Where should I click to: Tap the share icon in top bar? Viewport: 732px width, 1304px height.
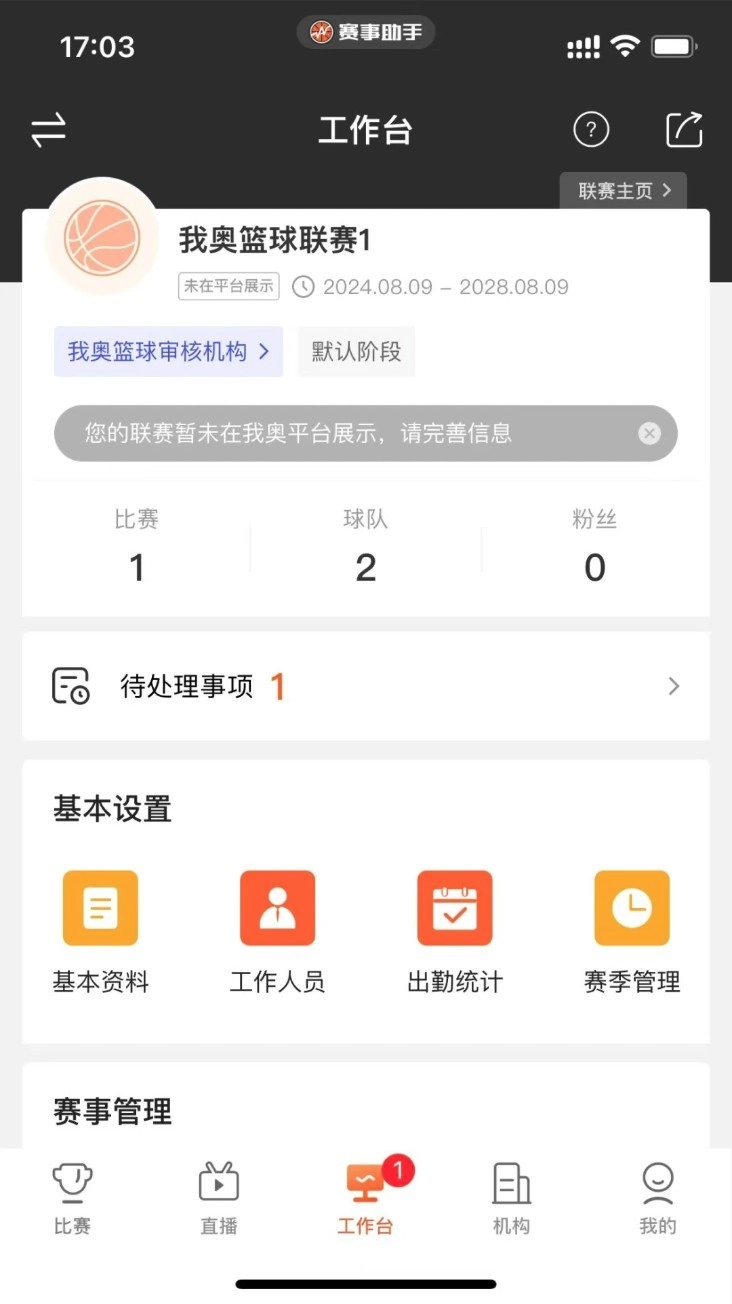[683, 129]
